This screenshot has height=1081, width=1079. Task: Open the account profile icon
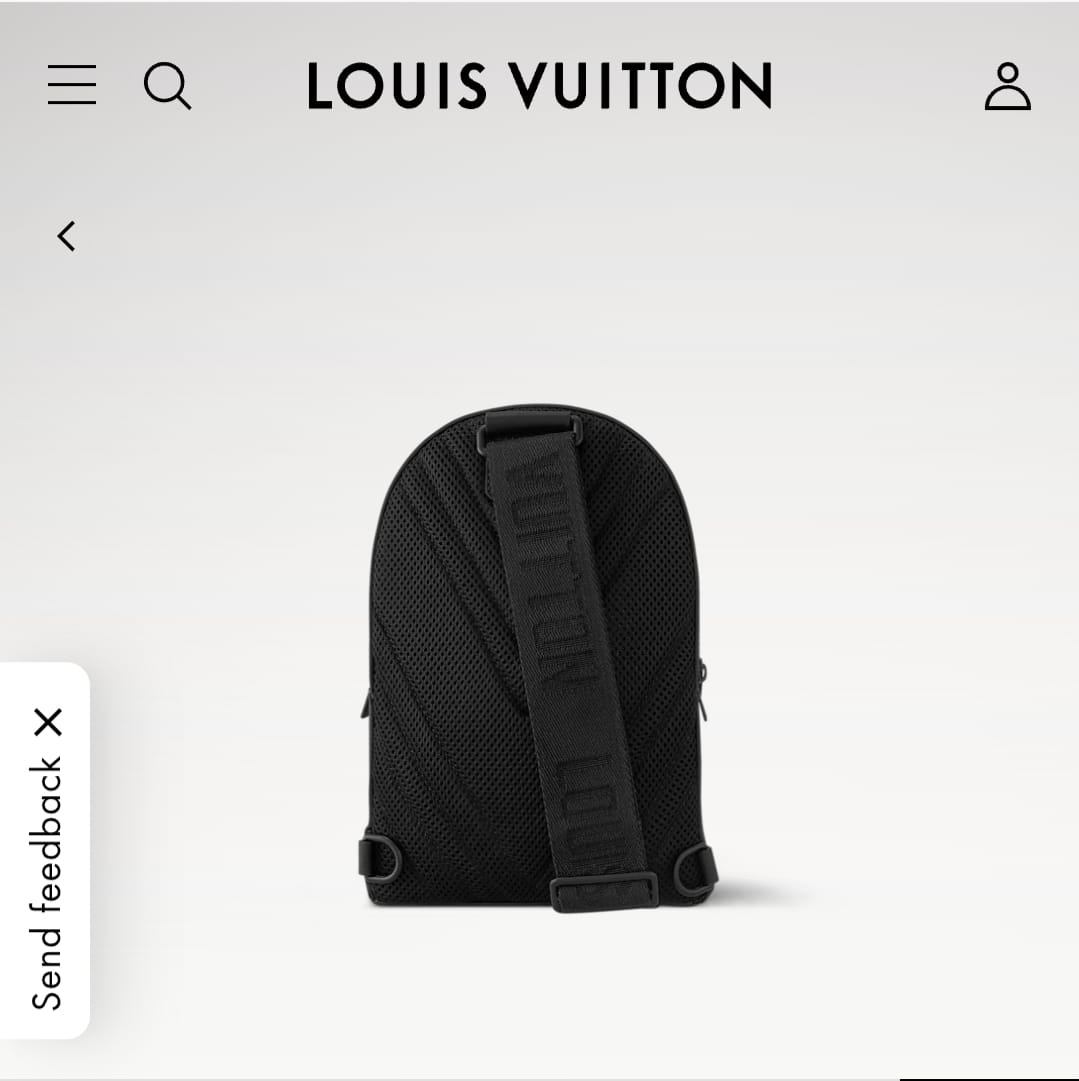[x=1008, y=88]
